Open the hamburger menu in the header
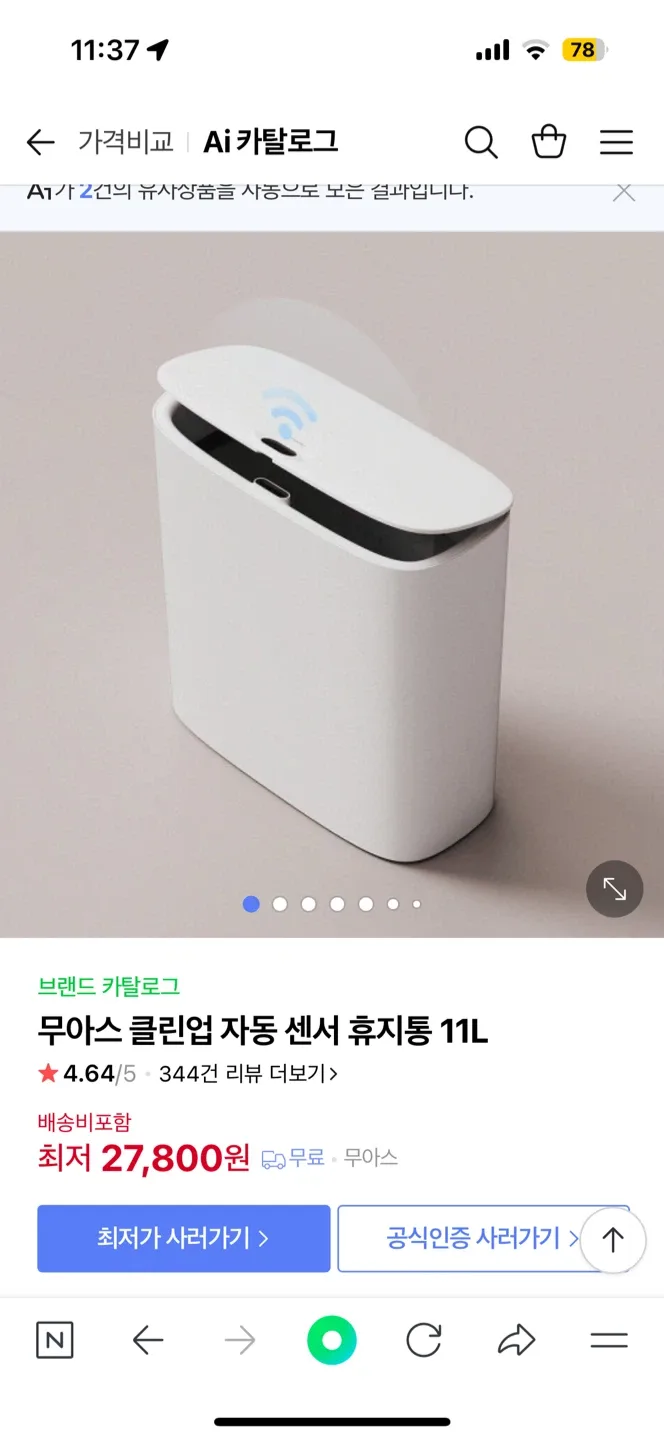This screenshot has height=1440, width=664. pyautogui.click(x=616, y=143)
